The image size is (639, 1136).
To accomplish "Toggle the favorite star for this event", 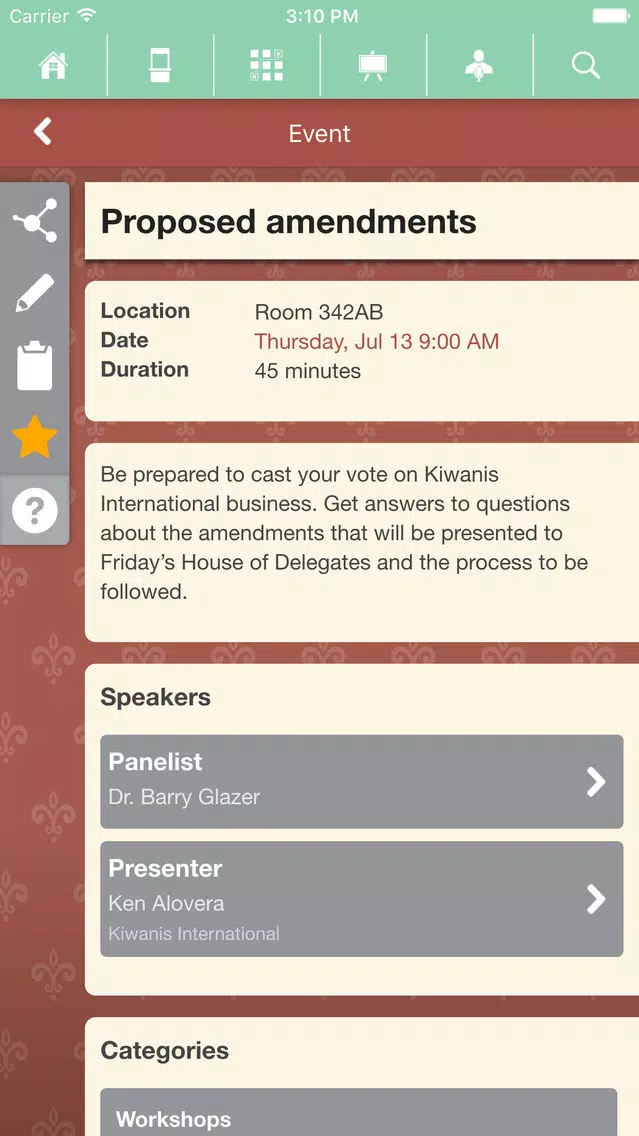I will [x=35, y=437].
